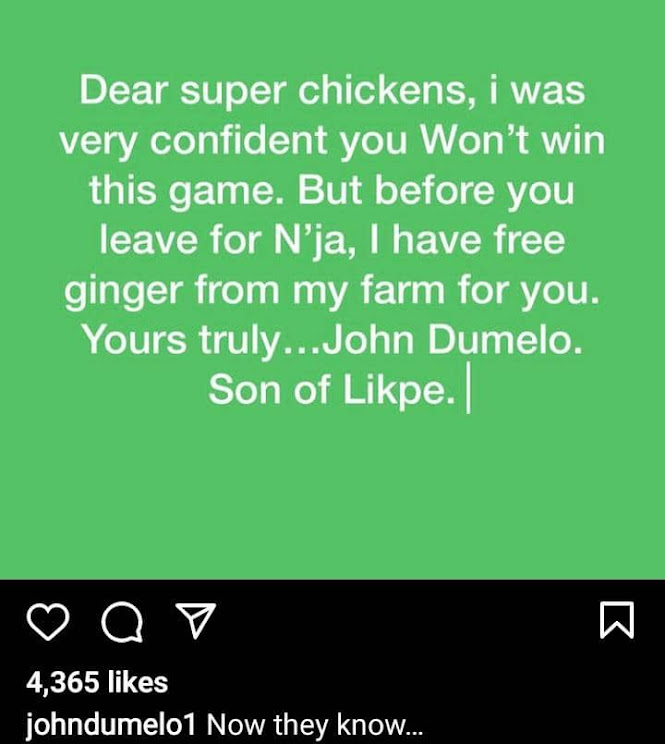665x744 pixels.
Task: Bookmark this post
Action: tap(617, 620)
